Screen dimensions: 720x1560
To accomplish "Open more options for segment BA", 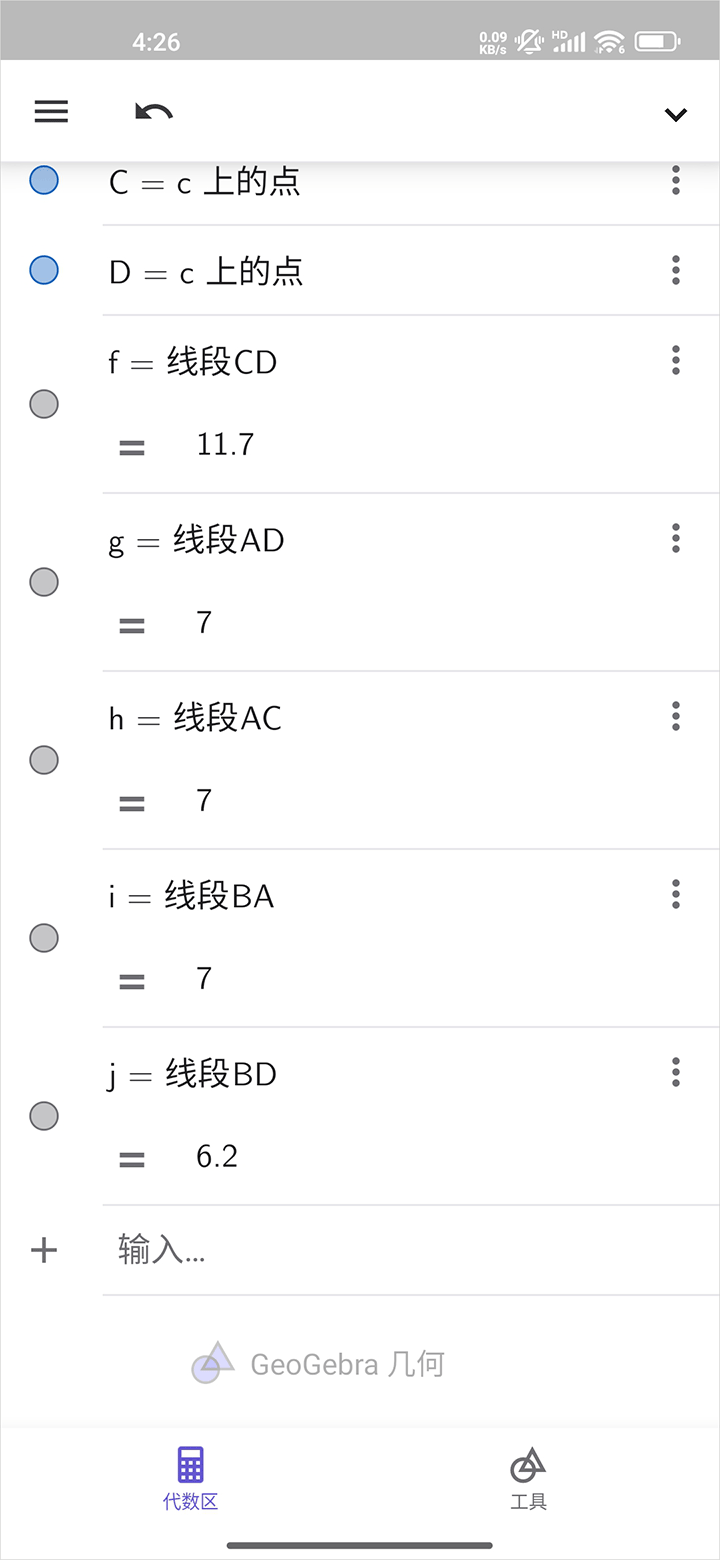I will click(x=676, y=894).
